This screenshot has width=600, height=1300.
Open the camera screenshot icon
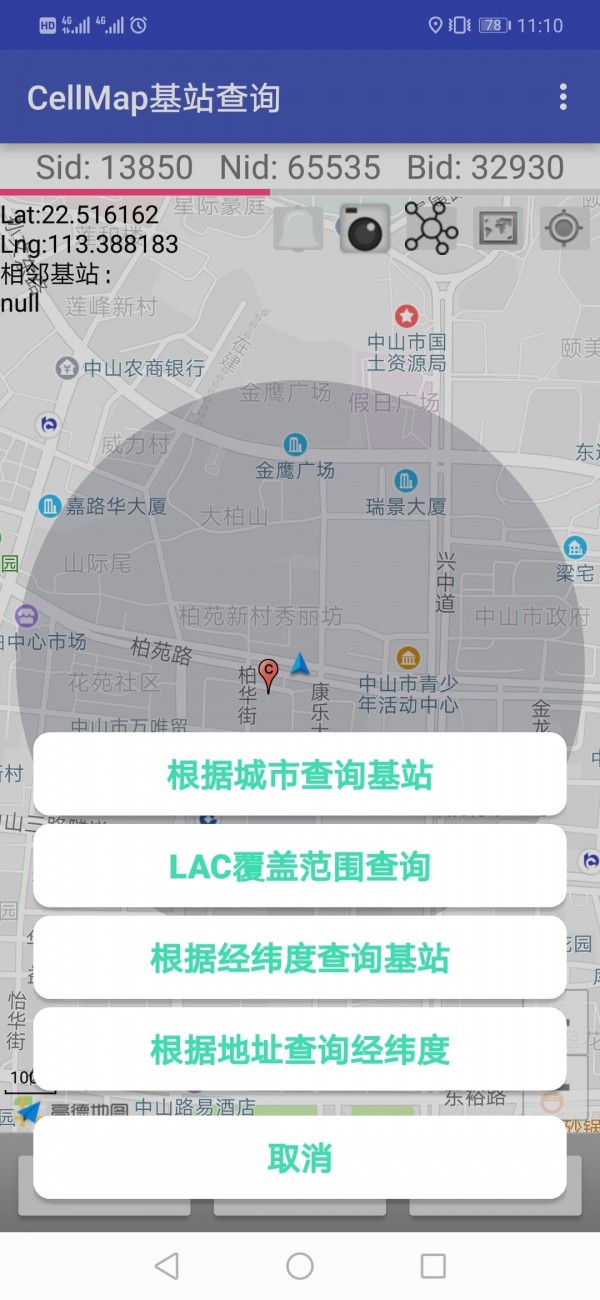click(x=364, y=229)
